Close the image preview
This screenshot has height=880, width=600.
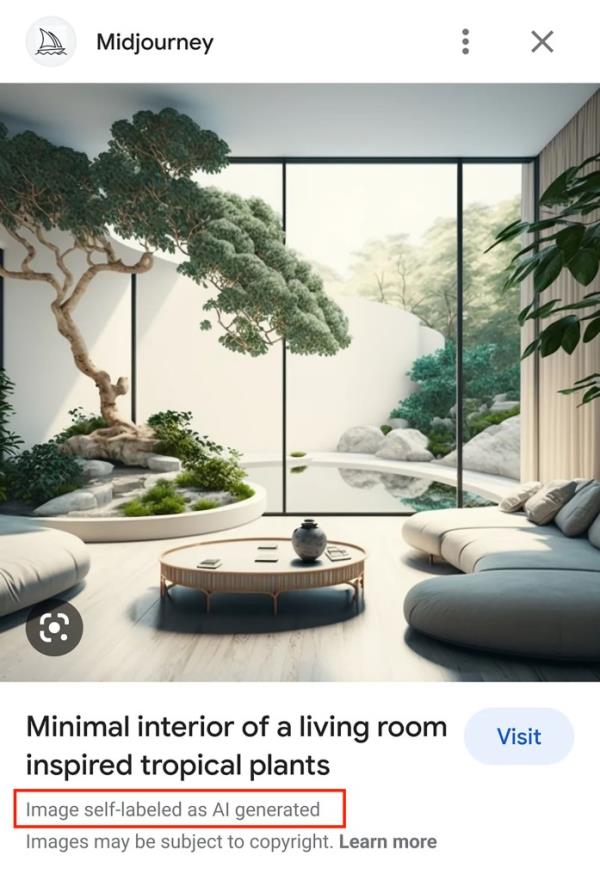542,42
